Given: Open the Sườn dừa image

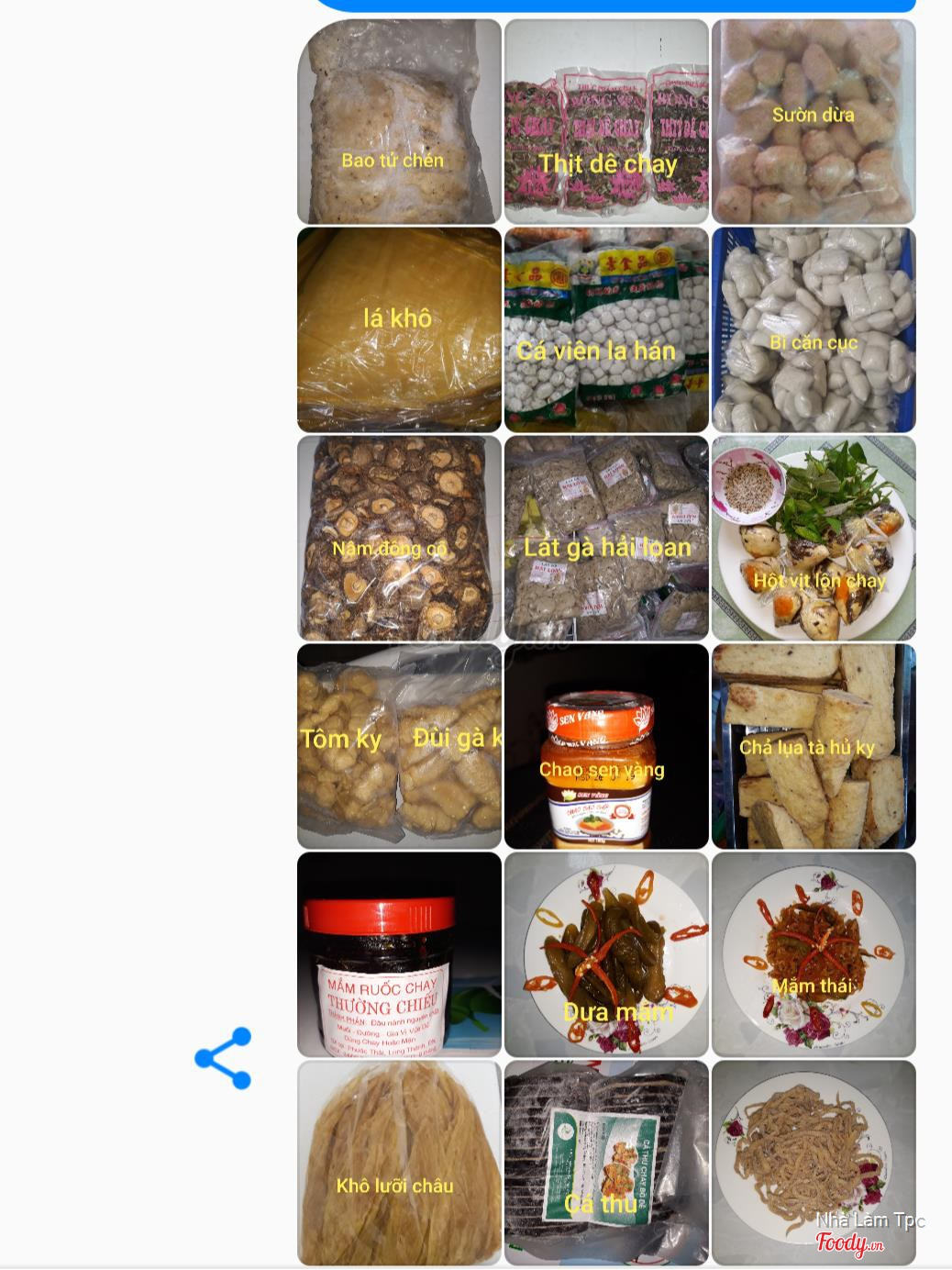Looking at the screenshot, I should tap(814, 122).
